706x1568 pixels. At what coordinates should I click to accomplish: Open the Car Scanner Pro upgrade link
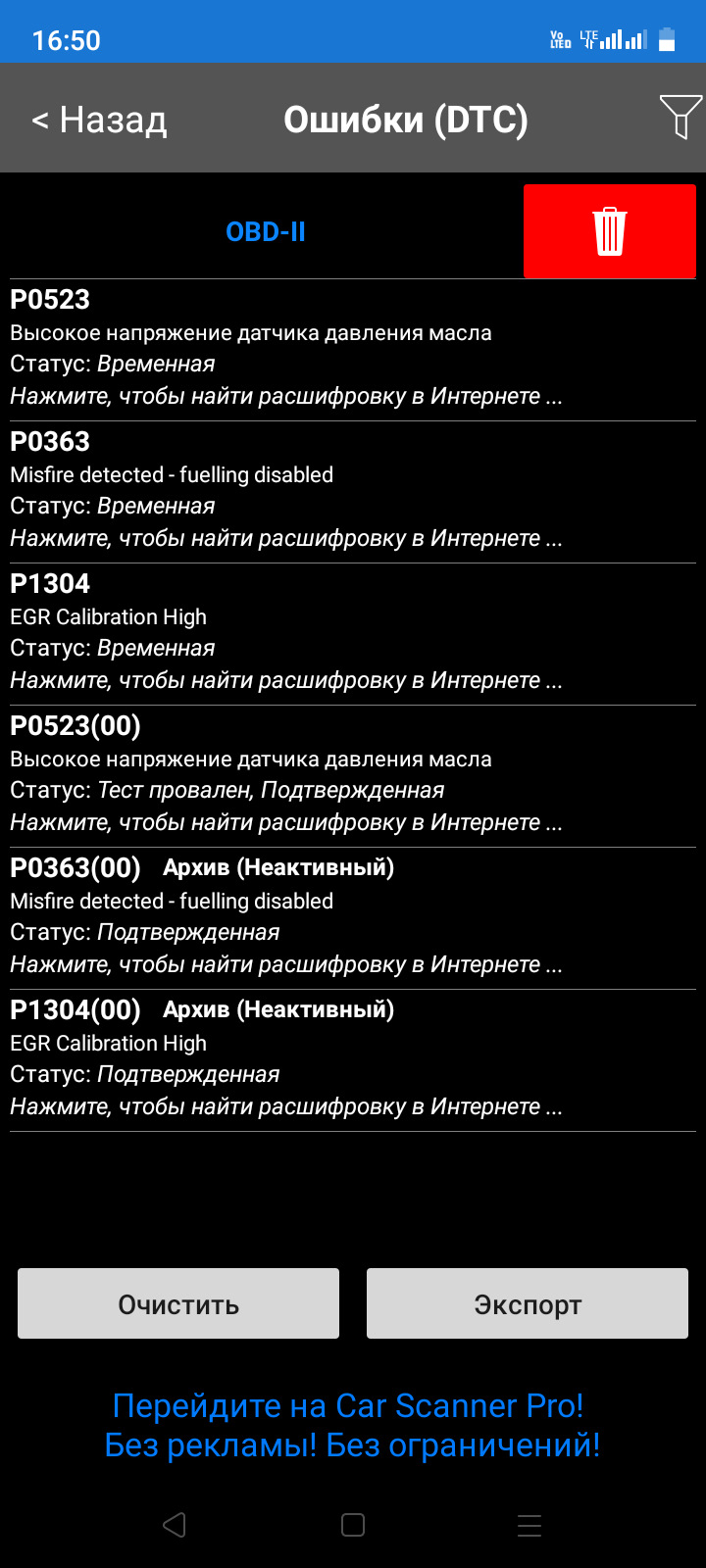351,1425
